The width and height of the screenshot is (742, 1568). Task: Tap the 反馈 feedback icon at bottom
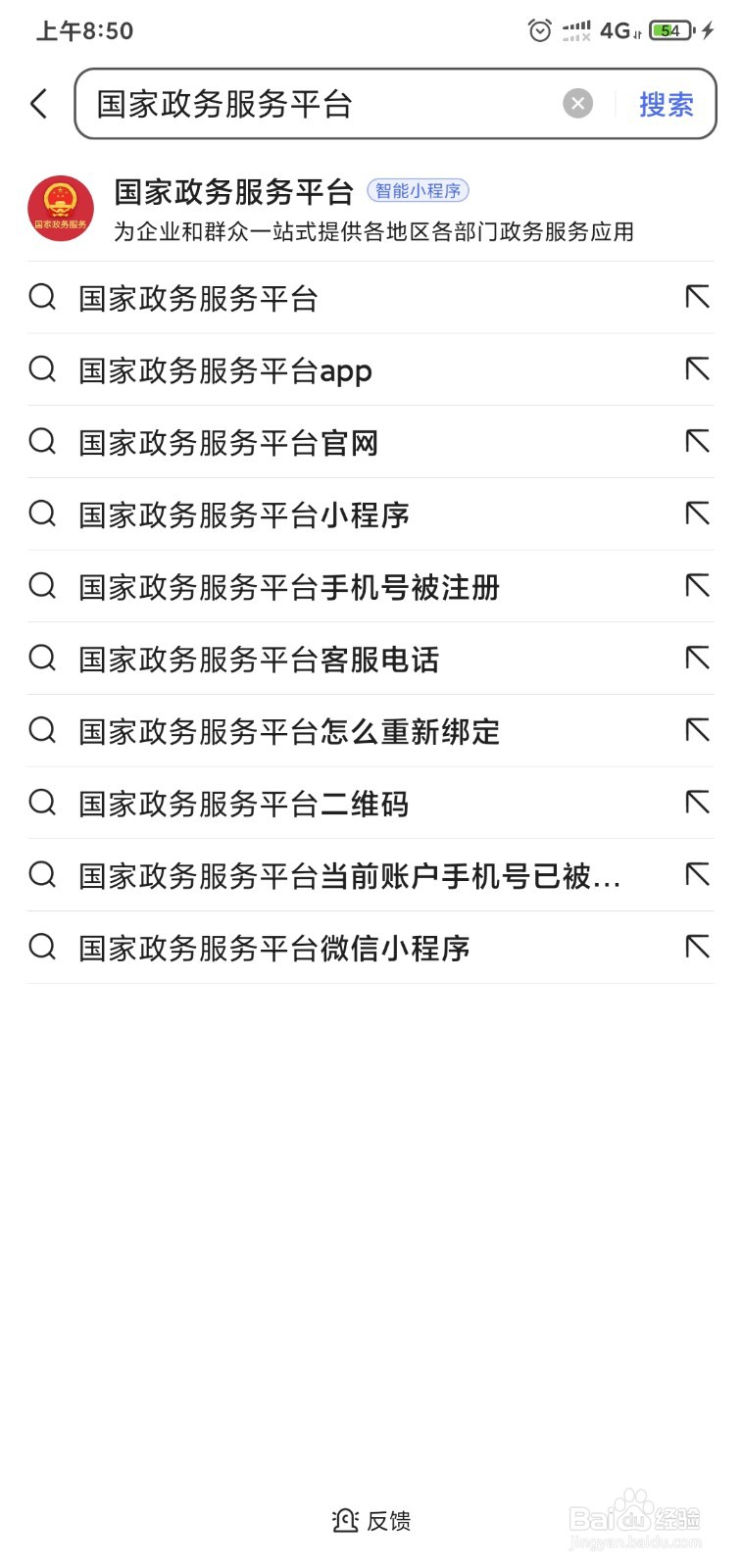pyautogui.click(x=345, y=1520)
